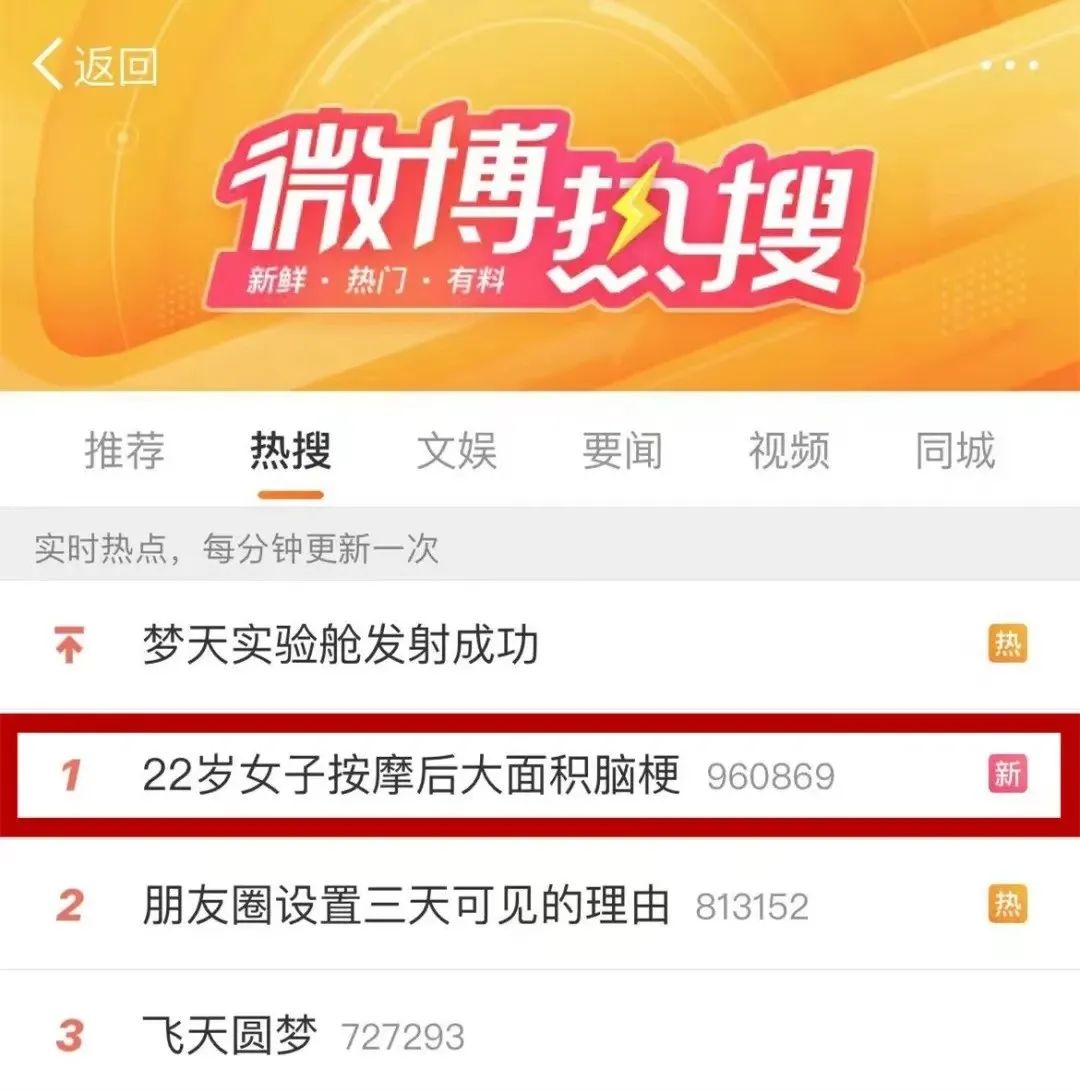The width and height of the screenshot is (1080, 1091).
Task: Open the three-dot overflow menu
Action: [1009, 66]
